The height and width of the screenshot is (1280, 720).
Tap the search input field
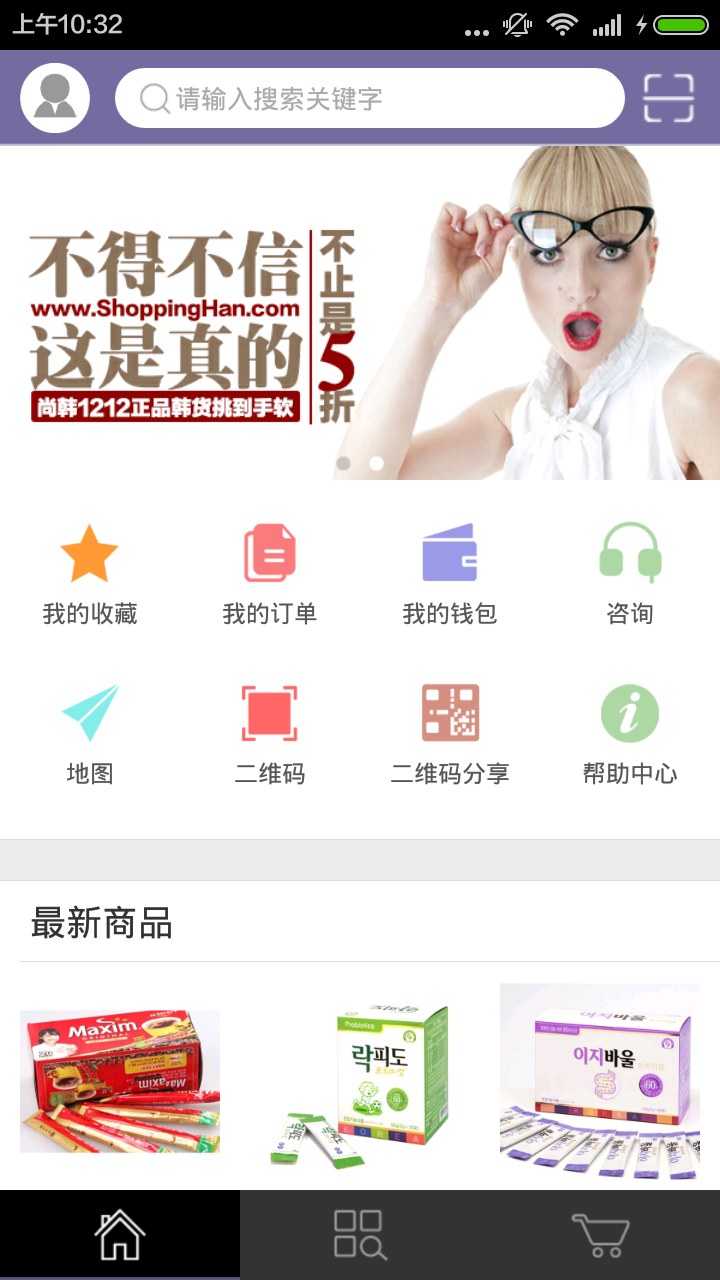coord(370,97)
